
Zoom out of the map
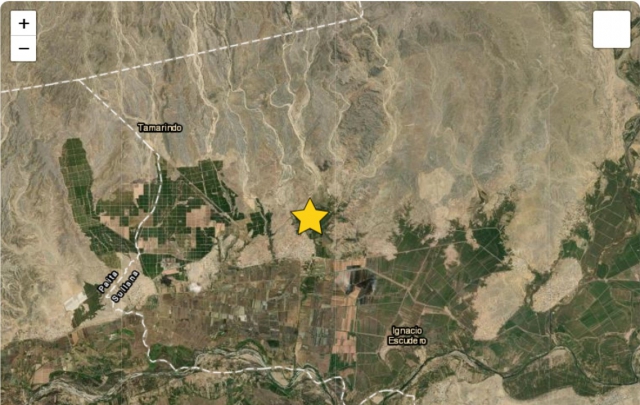coord(23,48)
